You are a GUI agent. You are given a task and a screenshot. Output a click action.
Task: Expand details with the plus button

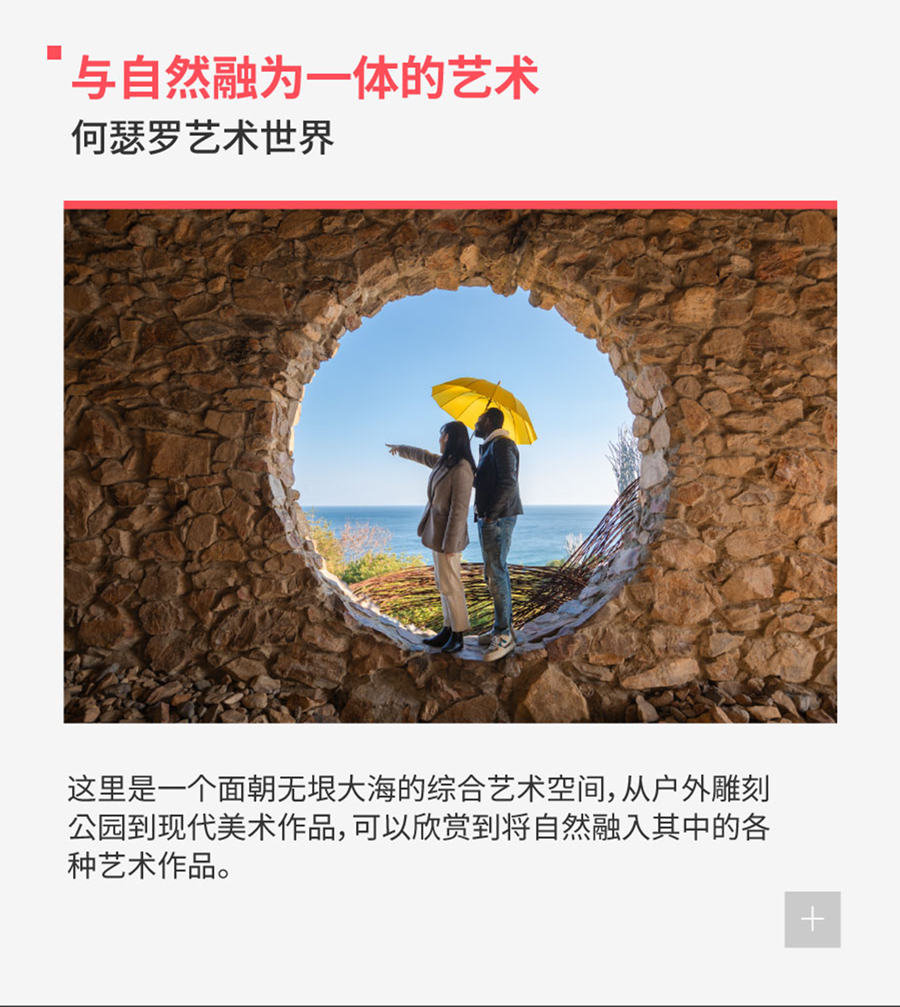coord(812,919)
